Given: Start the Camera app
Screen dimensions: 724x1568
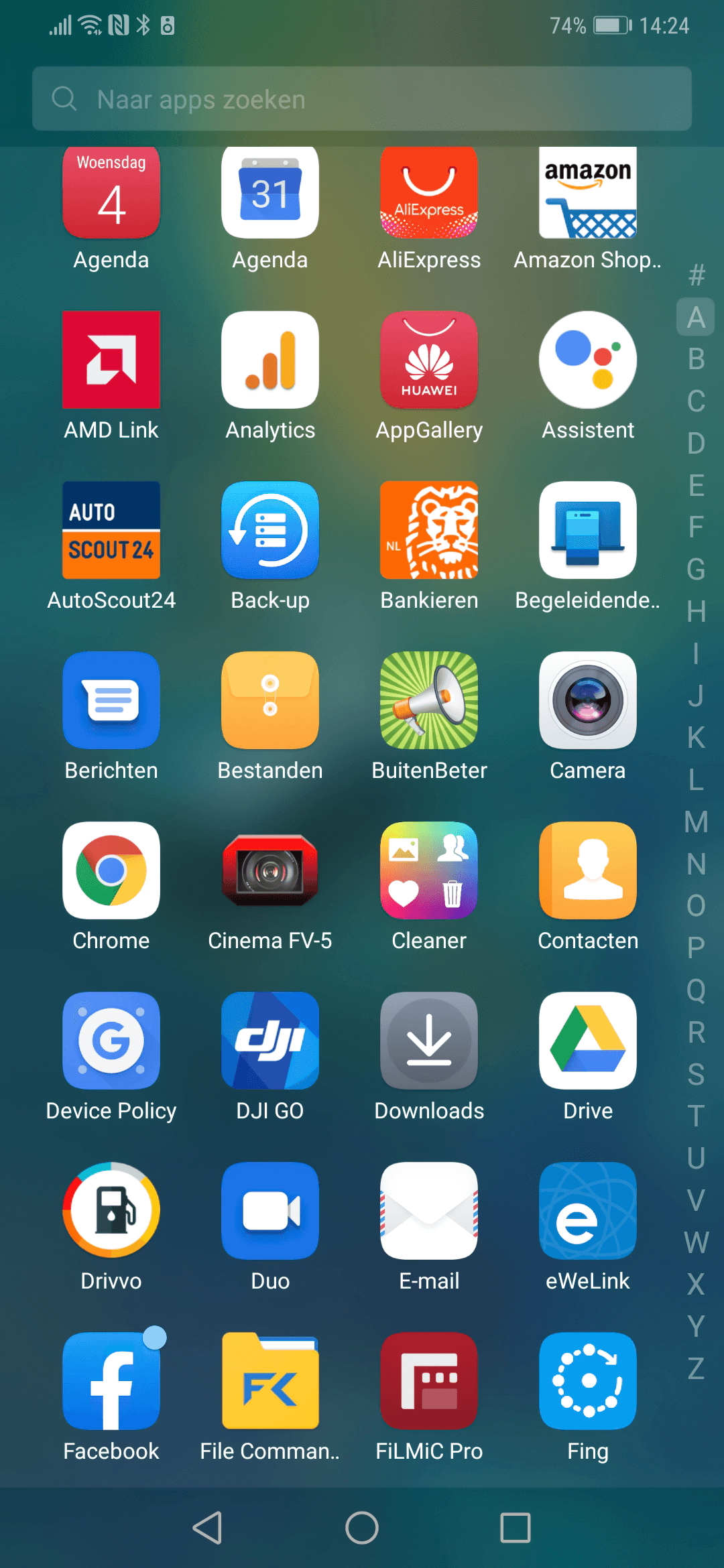Looking at the screenshot, I should point(587,700).
